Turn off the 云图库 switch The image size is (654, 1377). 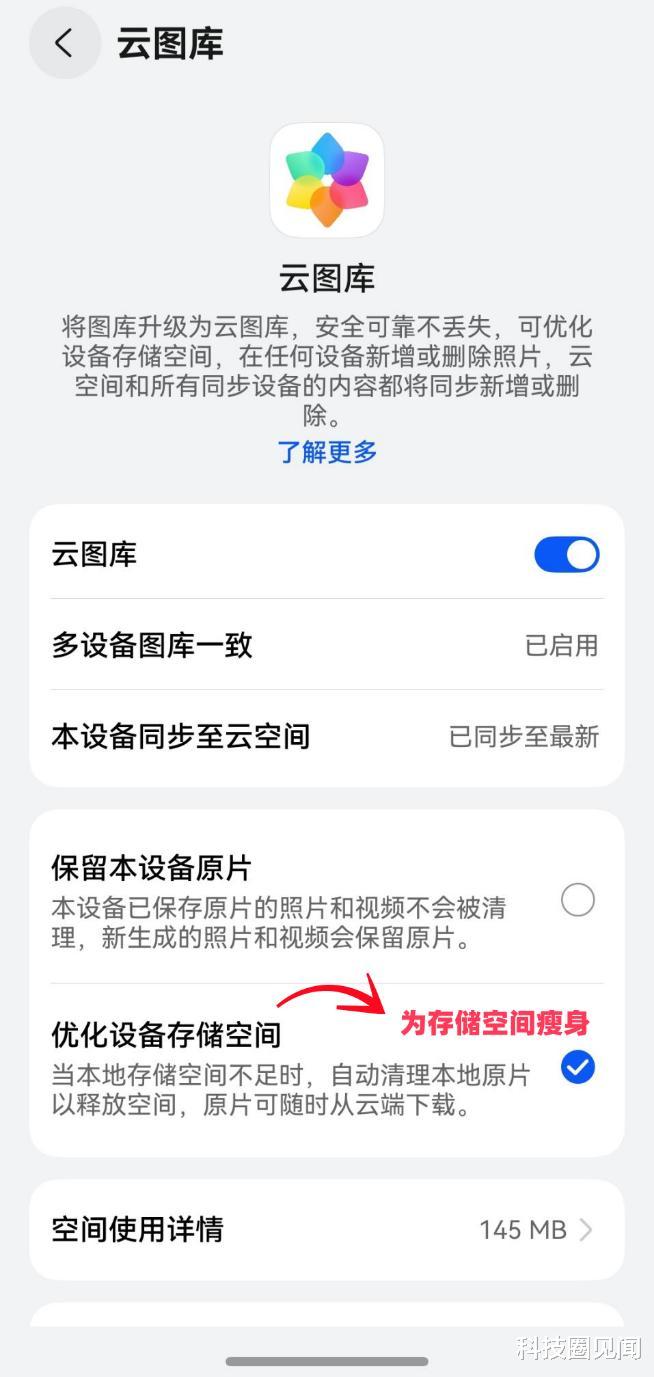(x=566, y=555)
